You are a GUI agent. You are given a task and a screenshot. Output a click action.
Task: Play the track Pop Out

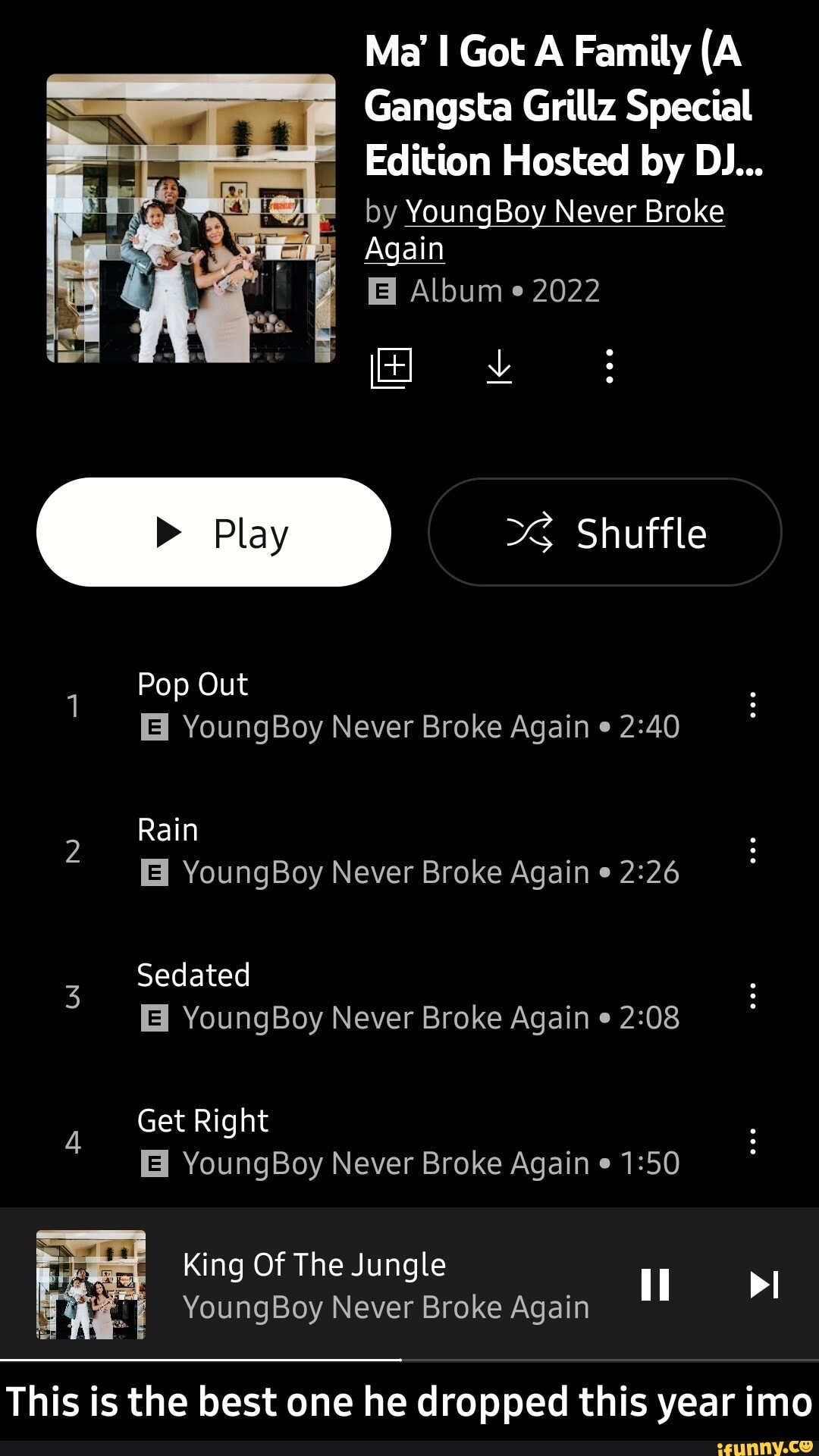[x=407, y=706]
